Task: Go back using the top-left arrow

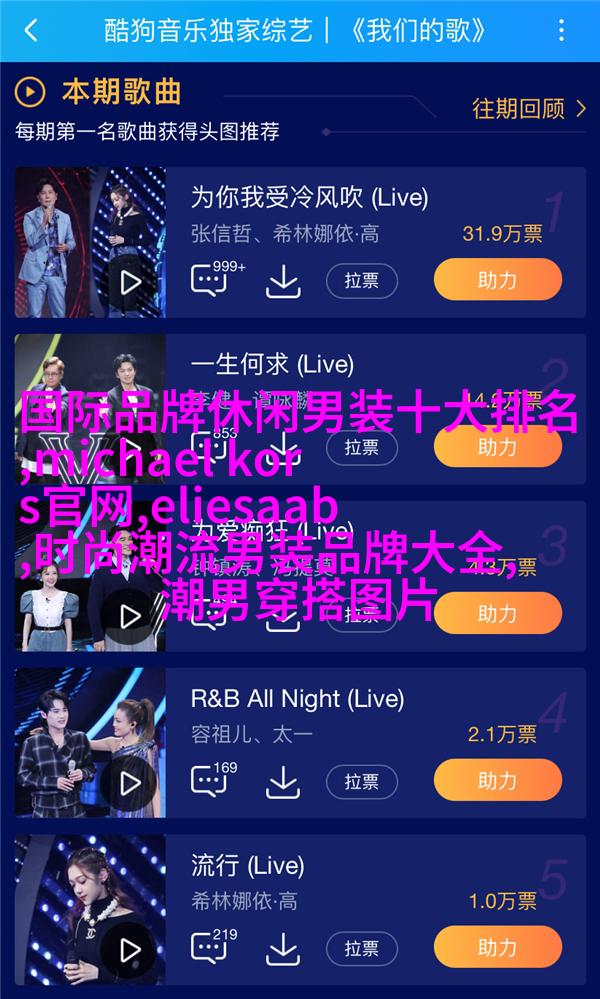Action: point(30,30)
